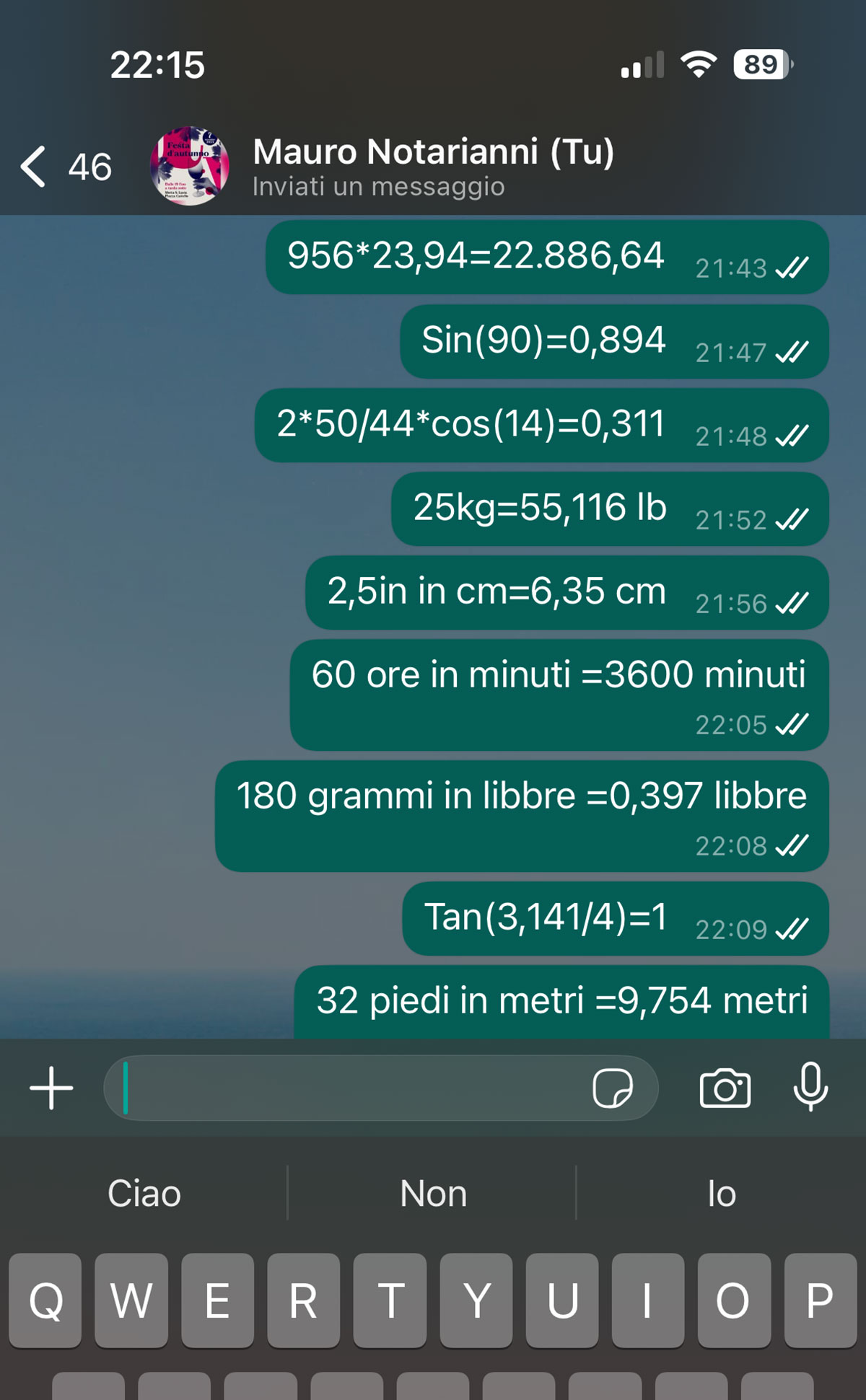
Task: Tap the message input field
Action: tap(361, 1088)
